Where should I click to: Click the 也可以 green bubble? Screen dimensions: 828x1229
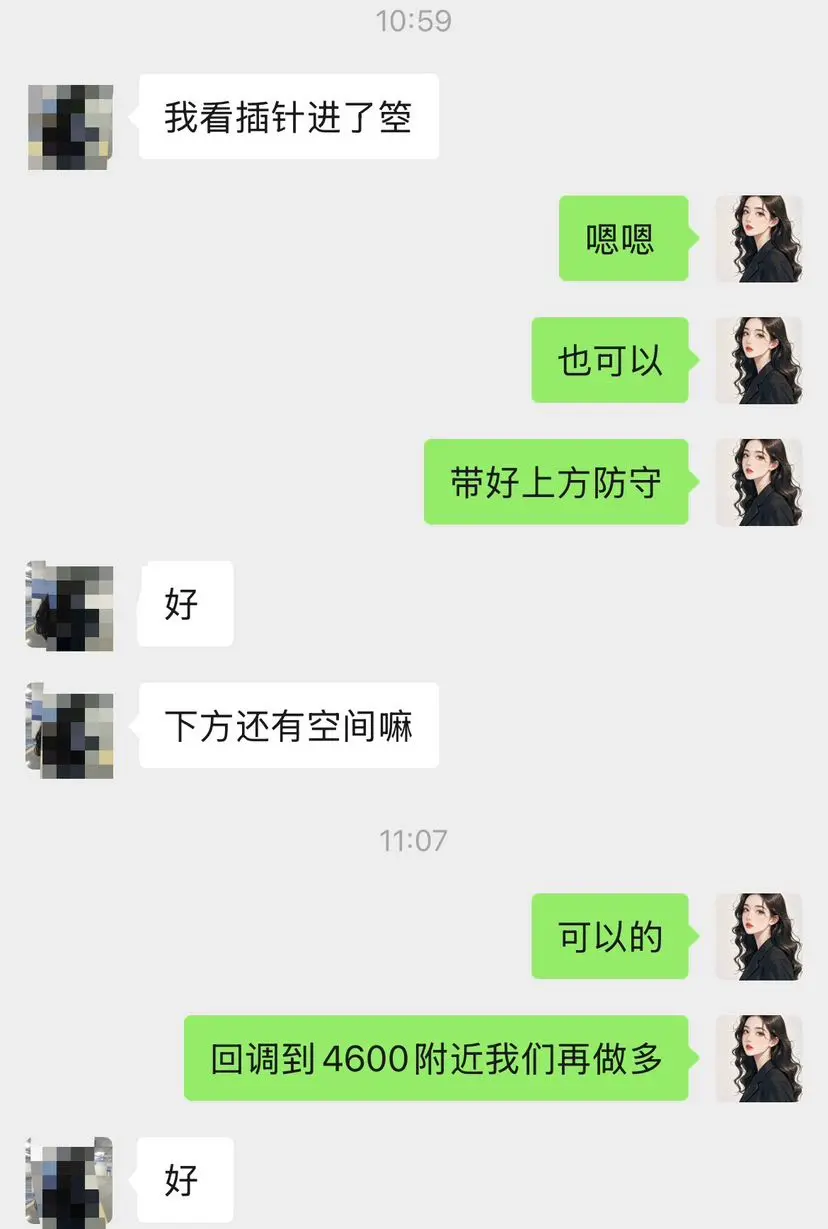(609, 361)
